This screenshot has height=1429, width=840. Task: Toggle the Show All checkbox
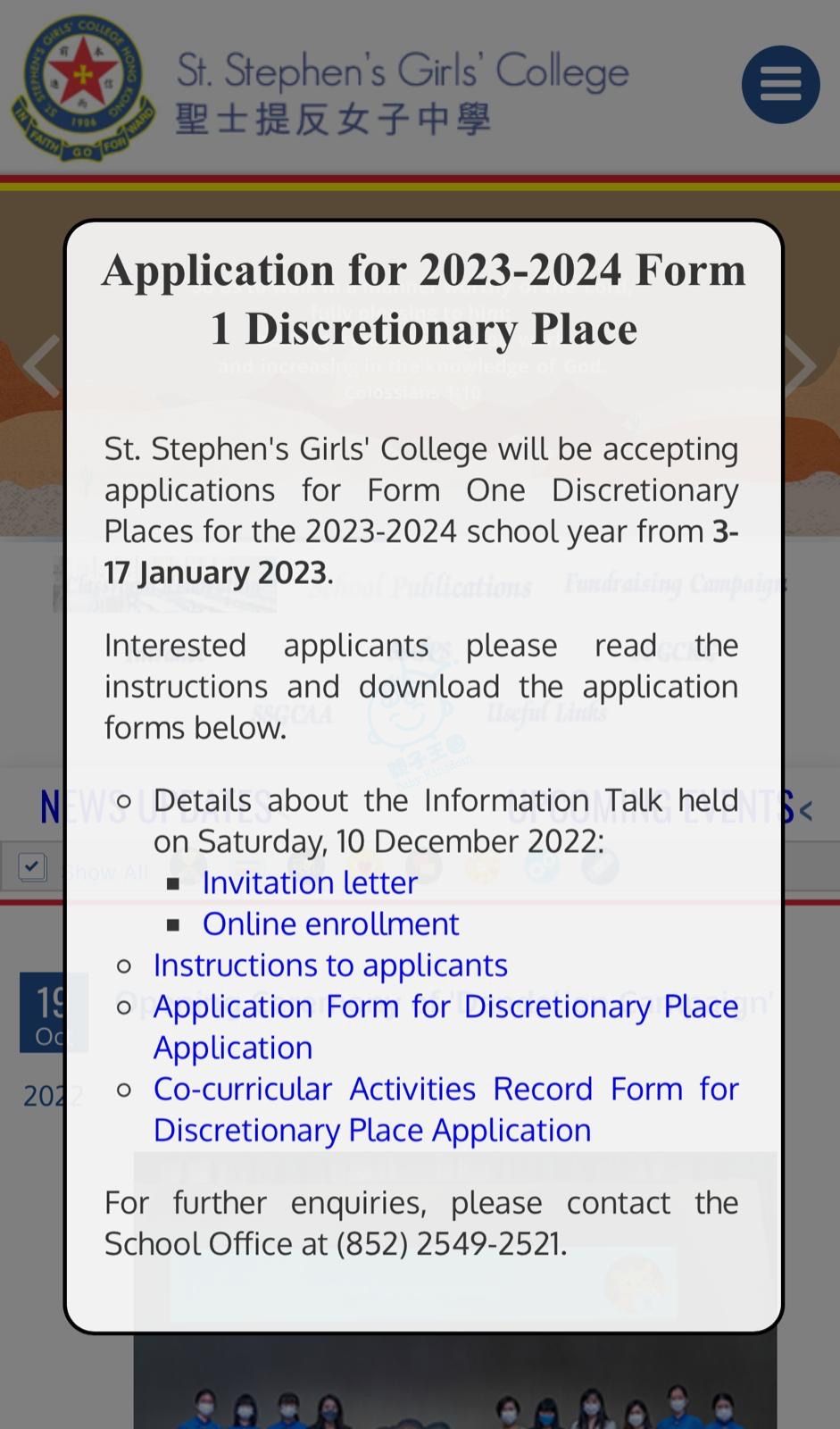pos(32,866)
